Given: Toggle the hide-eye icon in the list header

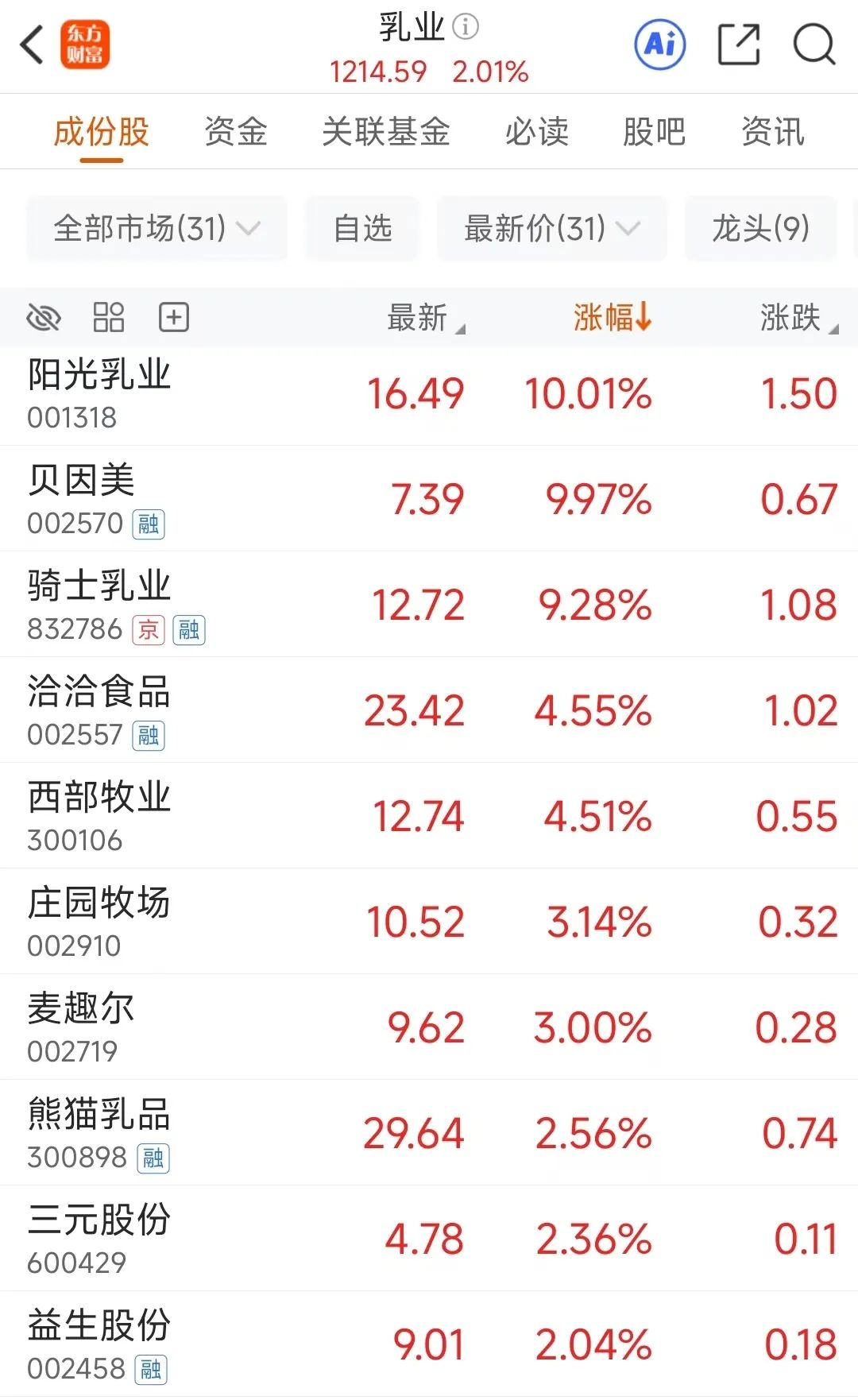Looking at the screenshot, I should pyautogui.click(x=44, y=318).
